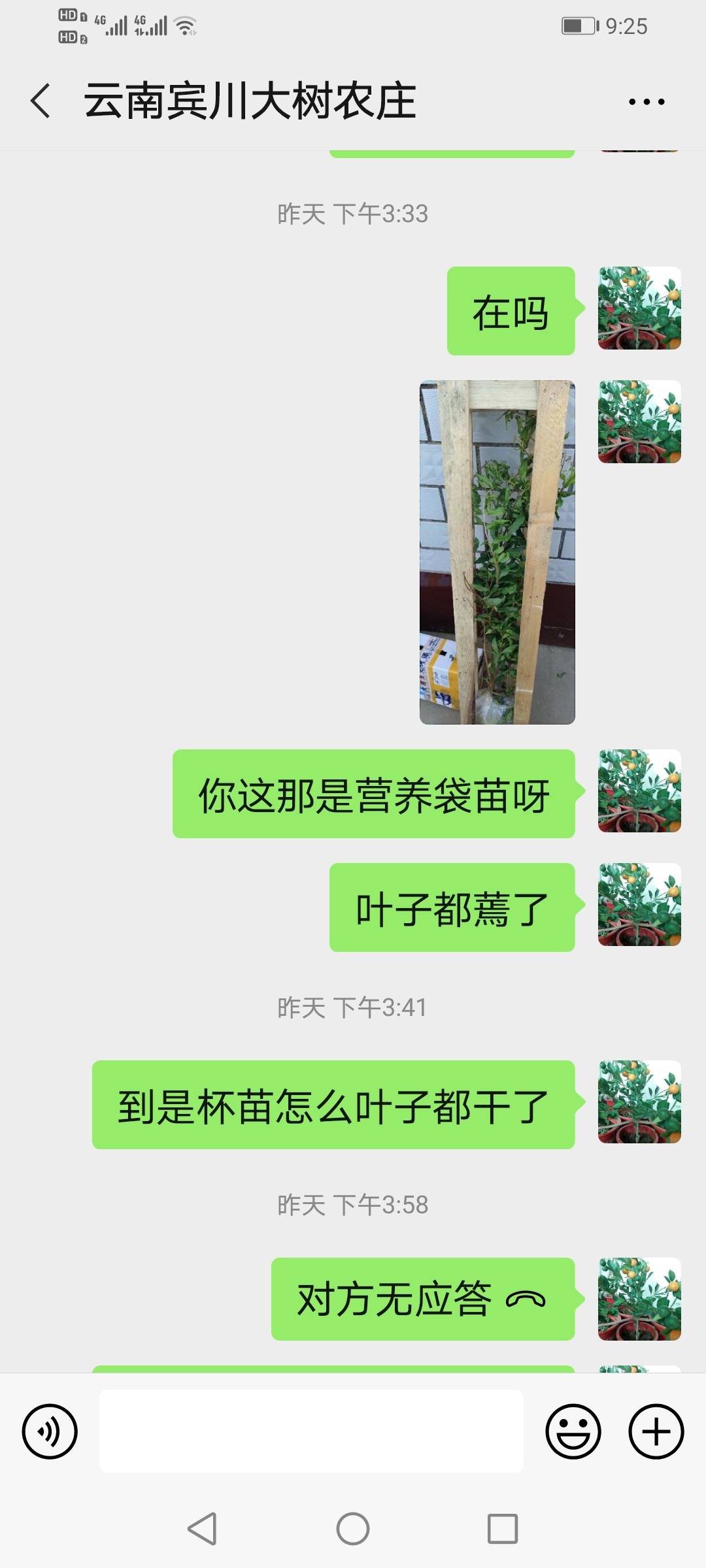The height and width of the screenshot is (1568, 706).
Task: Open the emoji sticker panel
Action: [573, 1431]
